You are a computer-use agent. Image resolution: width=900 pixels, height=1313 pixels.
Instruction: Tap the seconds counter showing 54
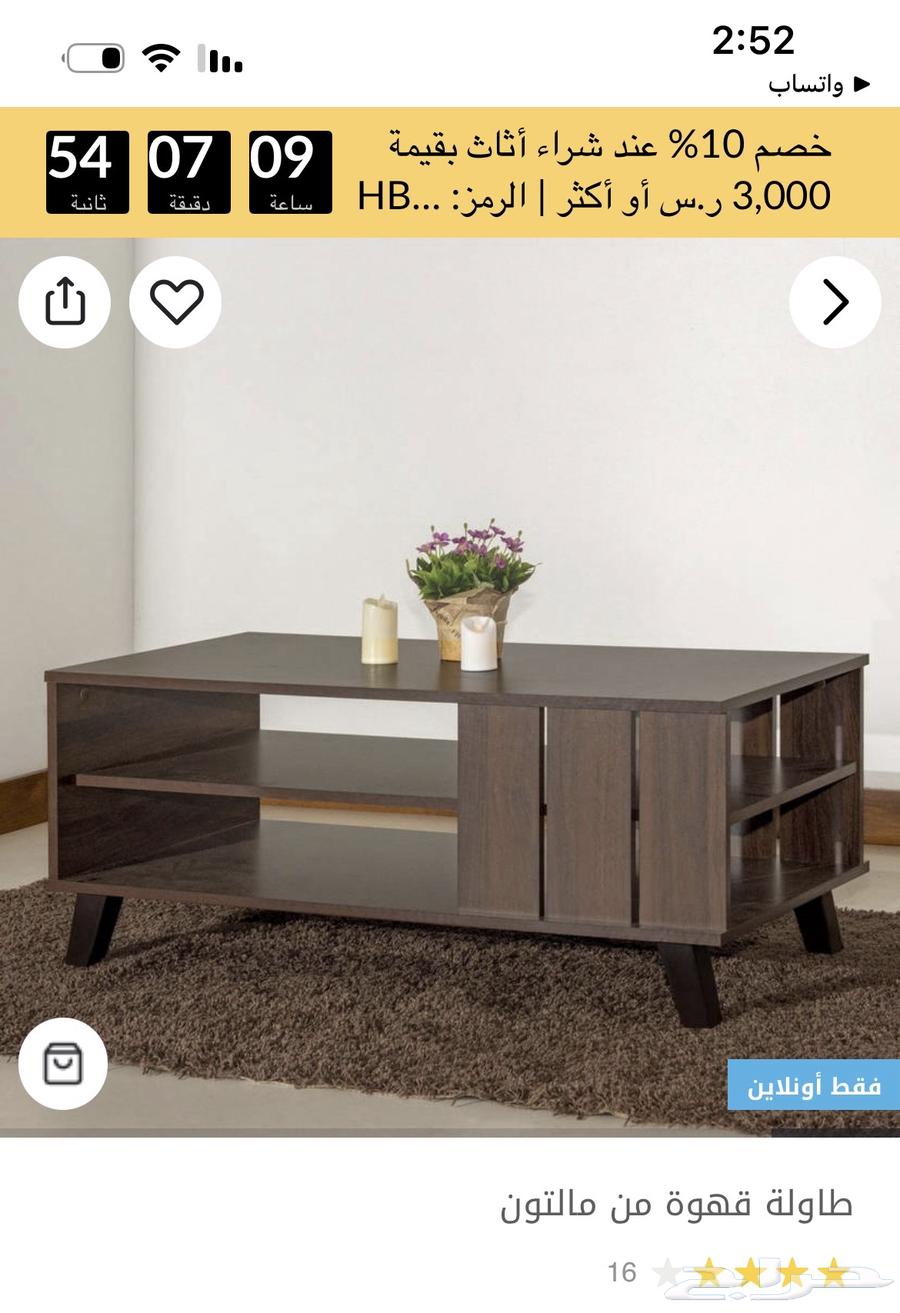point(87,171)
